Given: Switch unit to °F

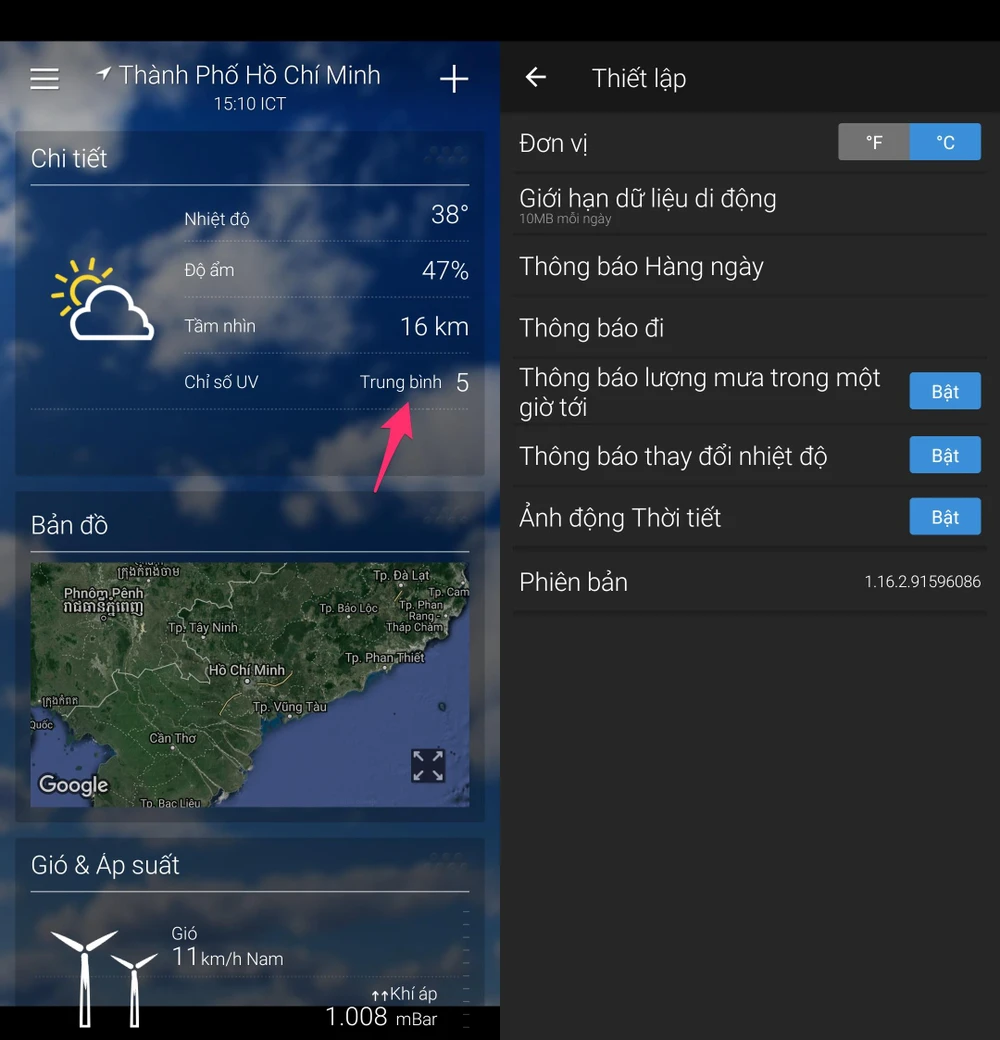Looking at the screenshot, I should tap(874, 143).
